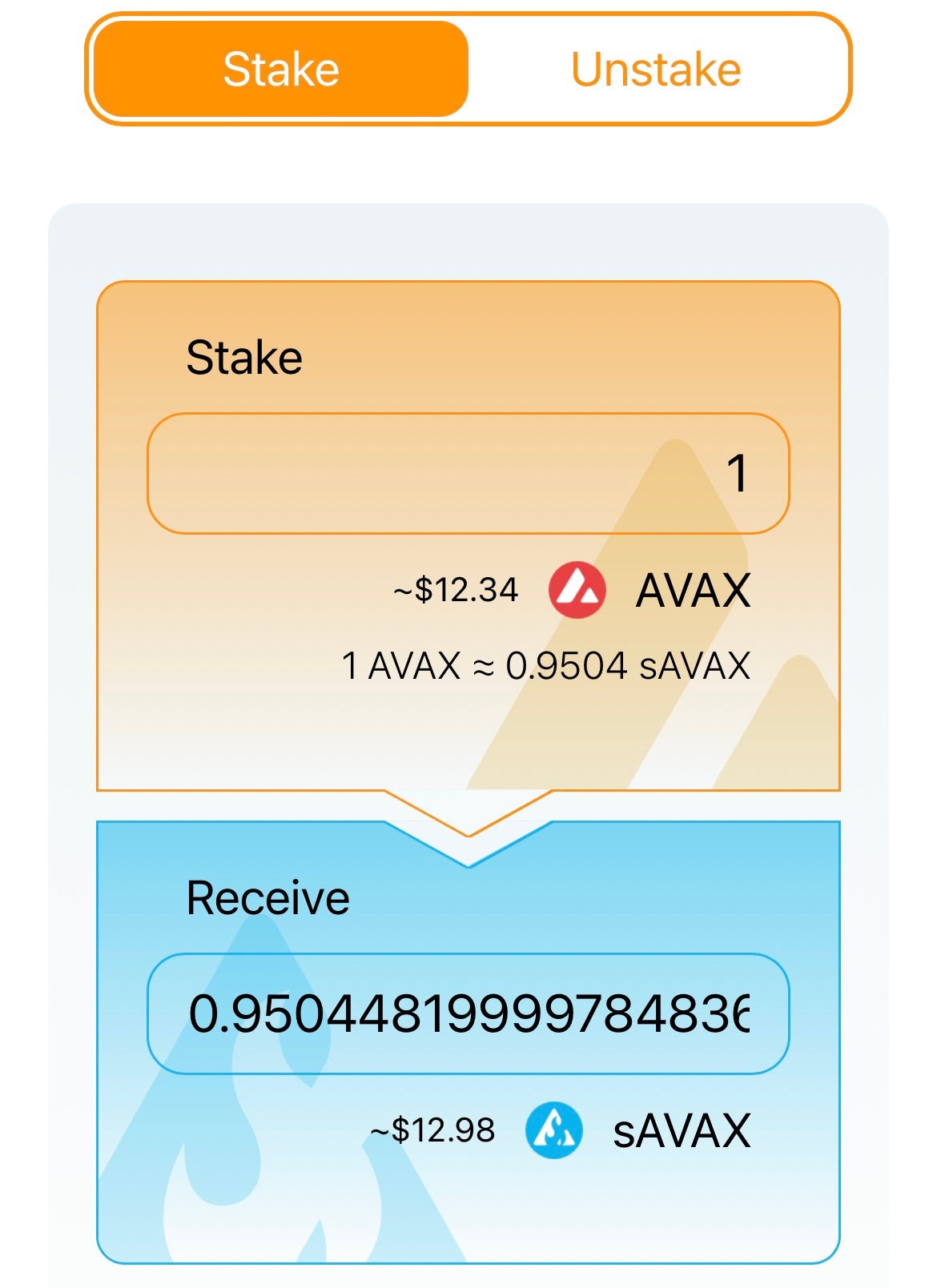The width and height of the screenshot is (937, 1288).
Task: Click the AVAX token symbol in Stake card
Action: coord(694,591)
